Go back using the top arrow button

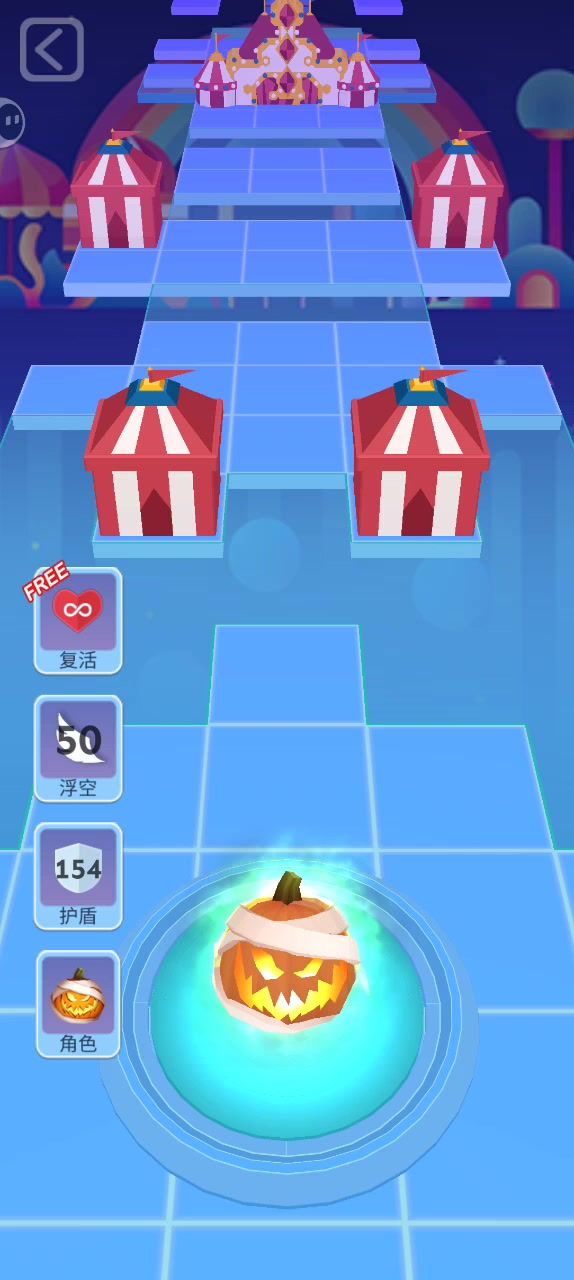coord(51,48)
